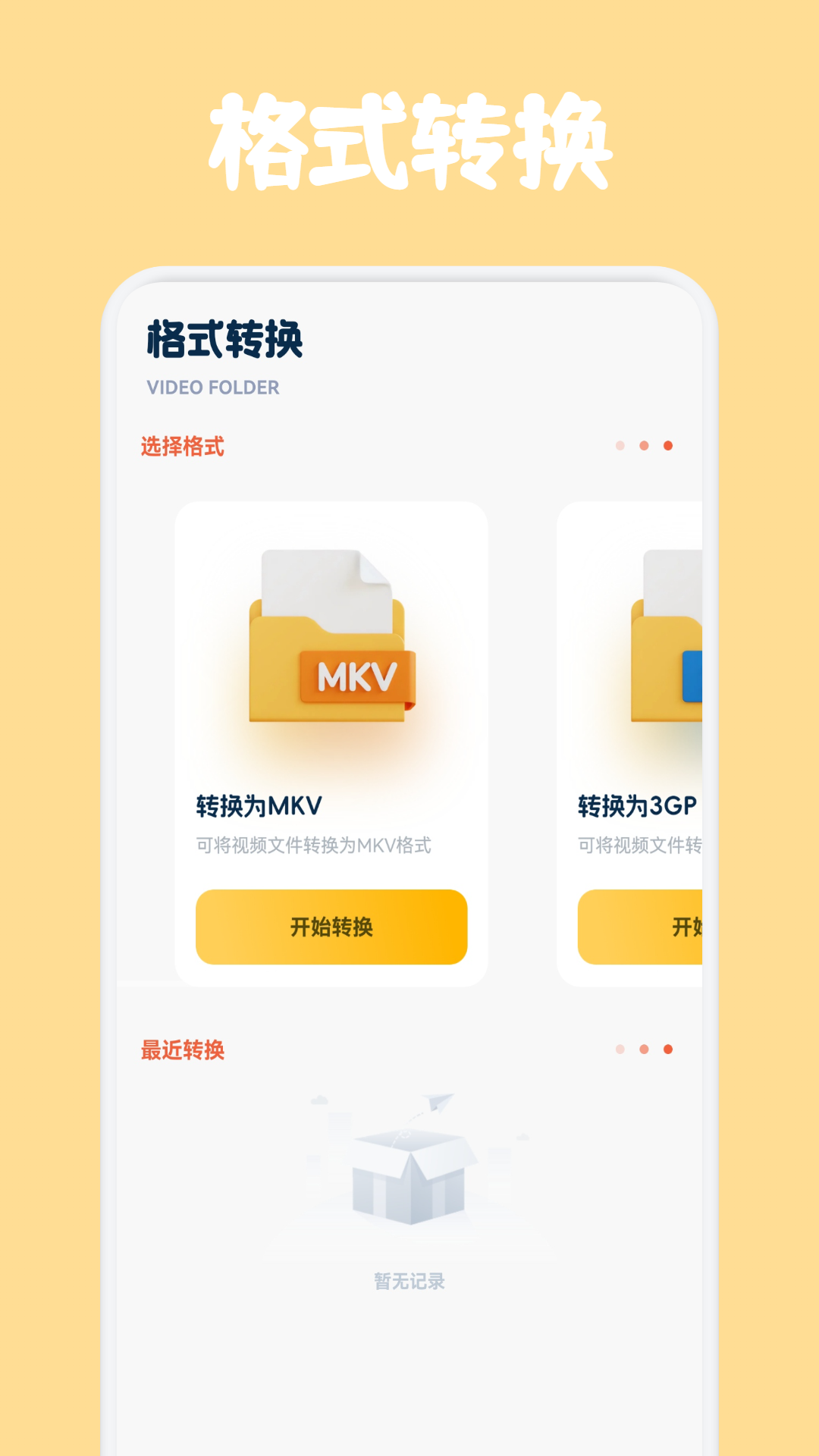Viewport: 819px width, 1456px height.
Task: Click the 暂无记录 empty state text
Action: pos(409,1282)
